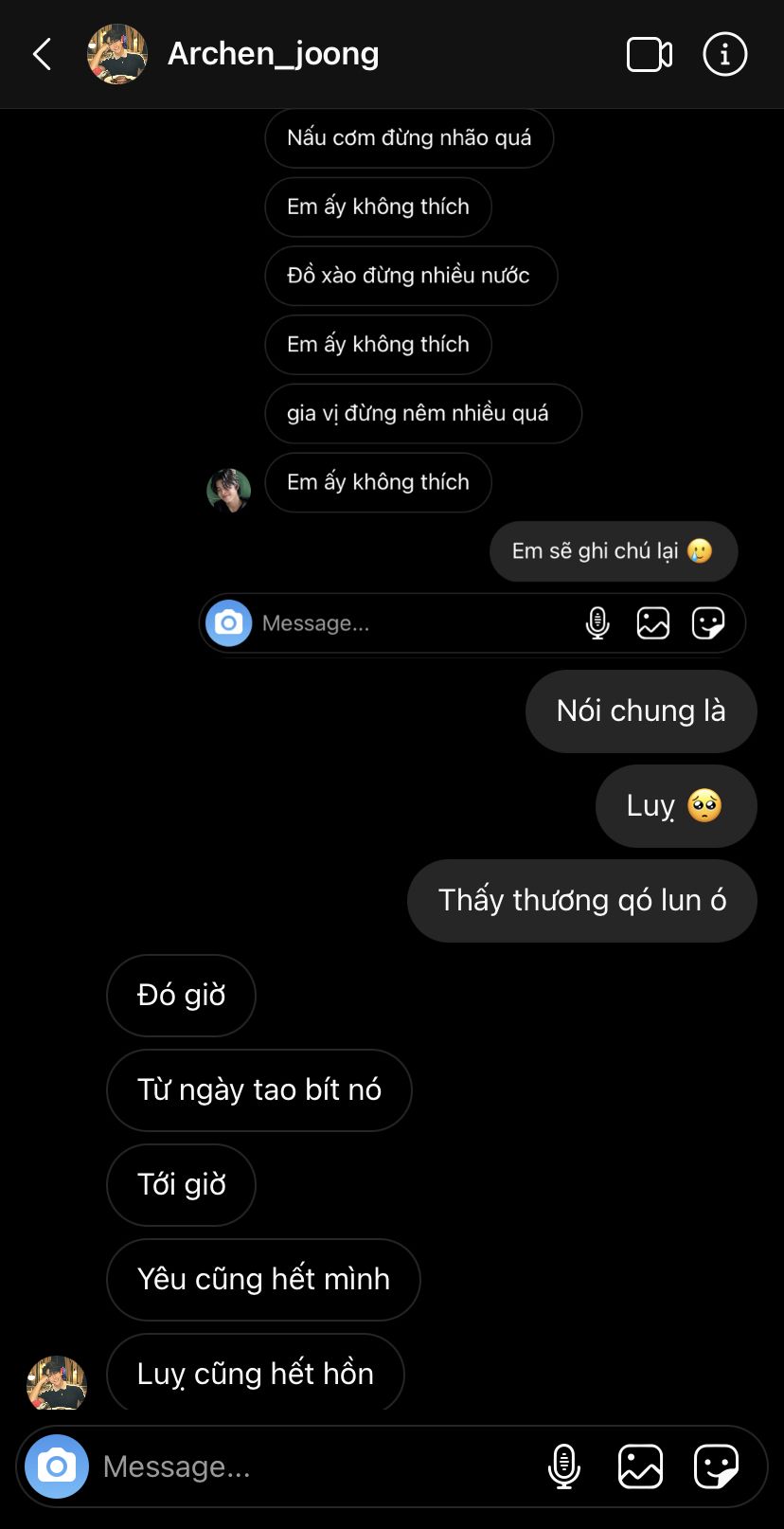Record a voice message with bottom microphone
784x1529 pixels.
564,1466
